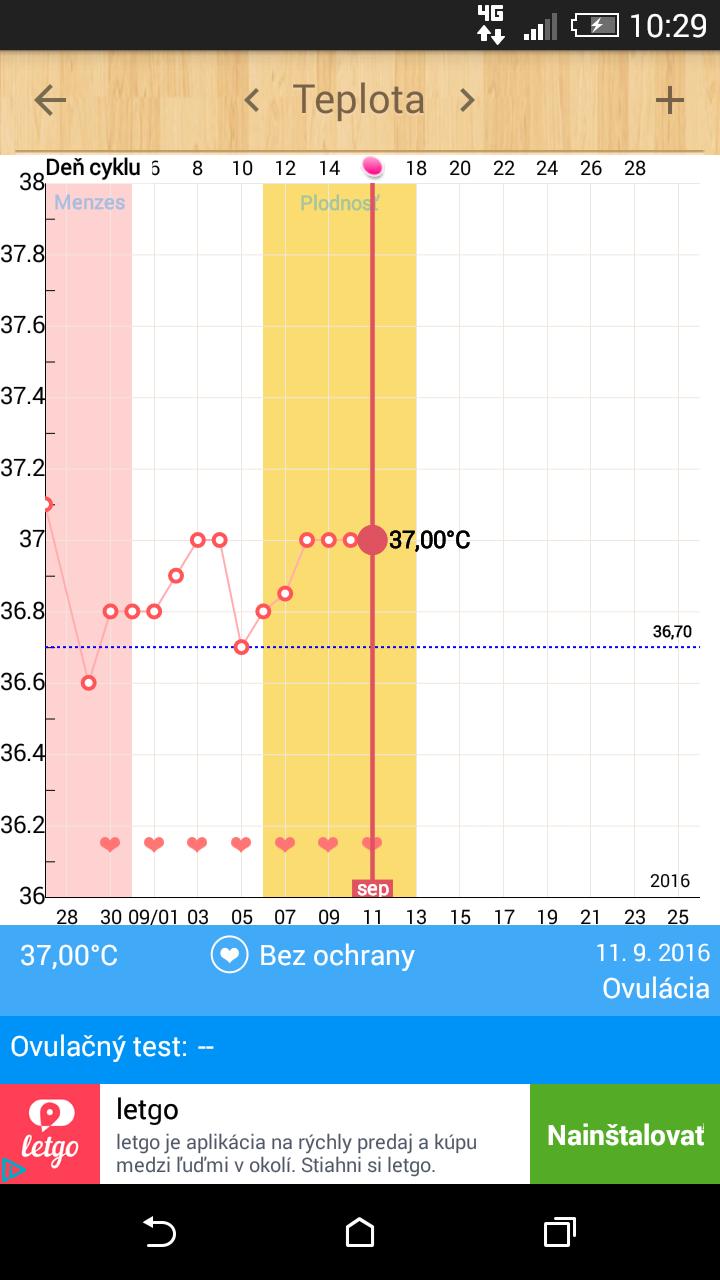
Task: Open recent apps
Action: 559,1232
